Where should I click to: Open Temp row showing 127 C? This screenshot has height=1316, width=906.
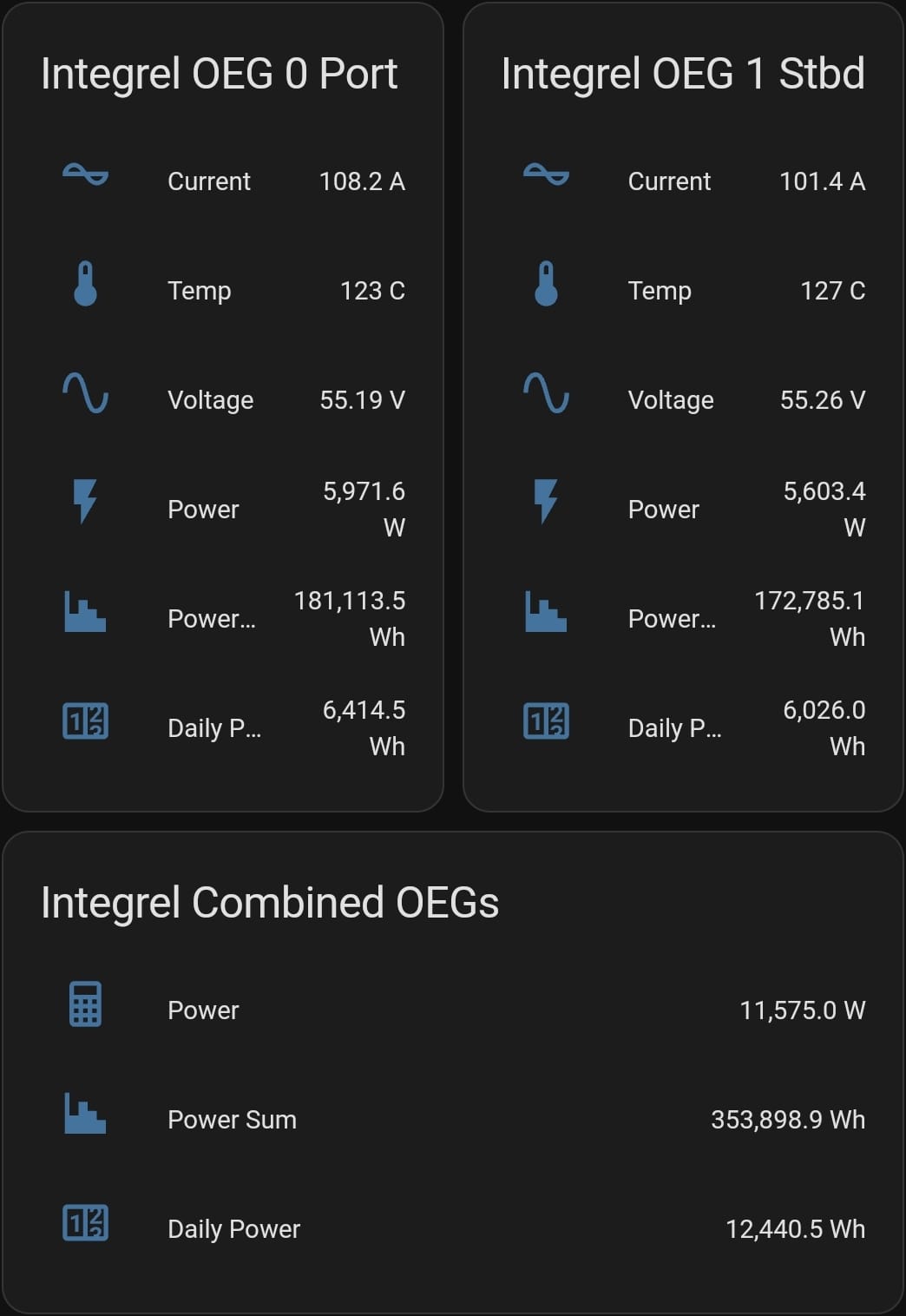660,291
